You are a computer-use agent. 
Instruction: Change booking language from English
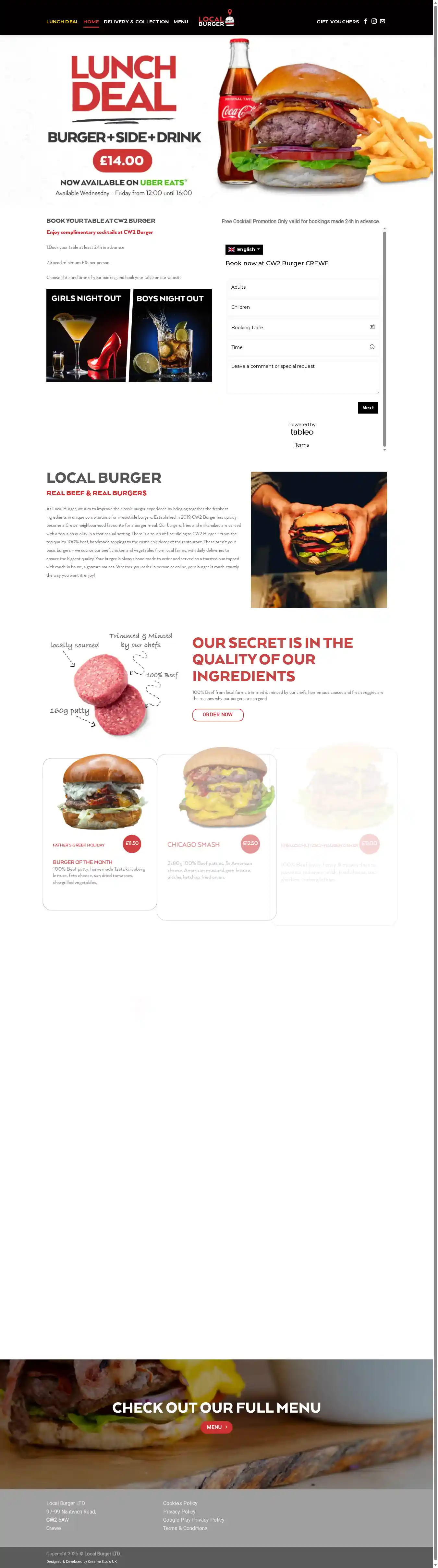click(x=244, y=249)
